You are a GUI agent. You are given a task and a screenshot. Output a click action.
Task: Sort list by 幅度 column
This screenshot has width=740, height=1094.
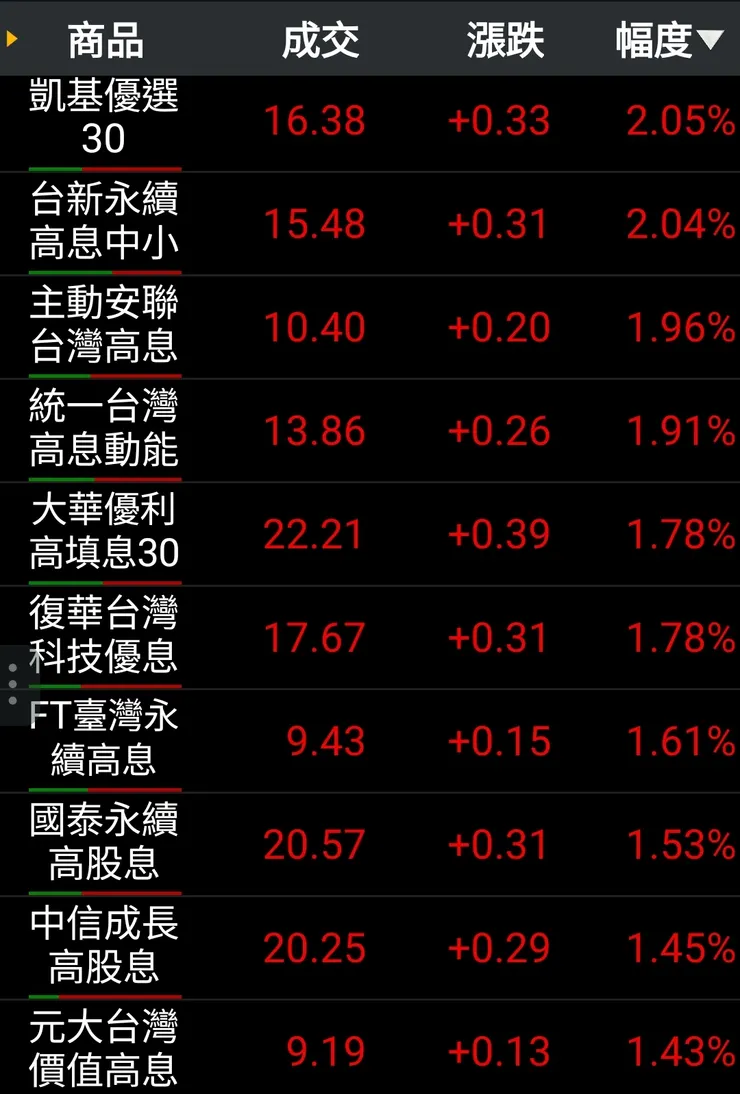coord(667,41)
